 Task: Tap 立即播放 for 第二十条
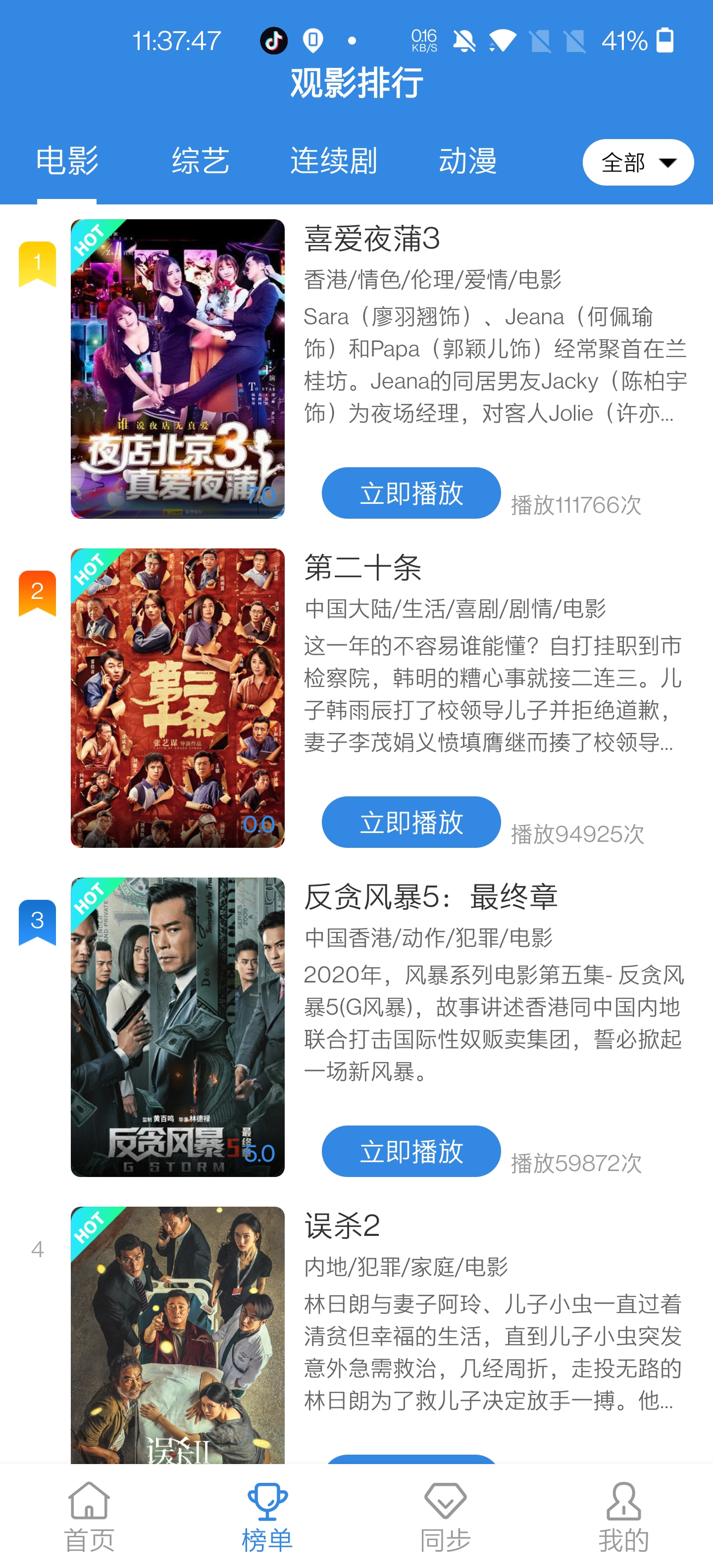[411, 822]
